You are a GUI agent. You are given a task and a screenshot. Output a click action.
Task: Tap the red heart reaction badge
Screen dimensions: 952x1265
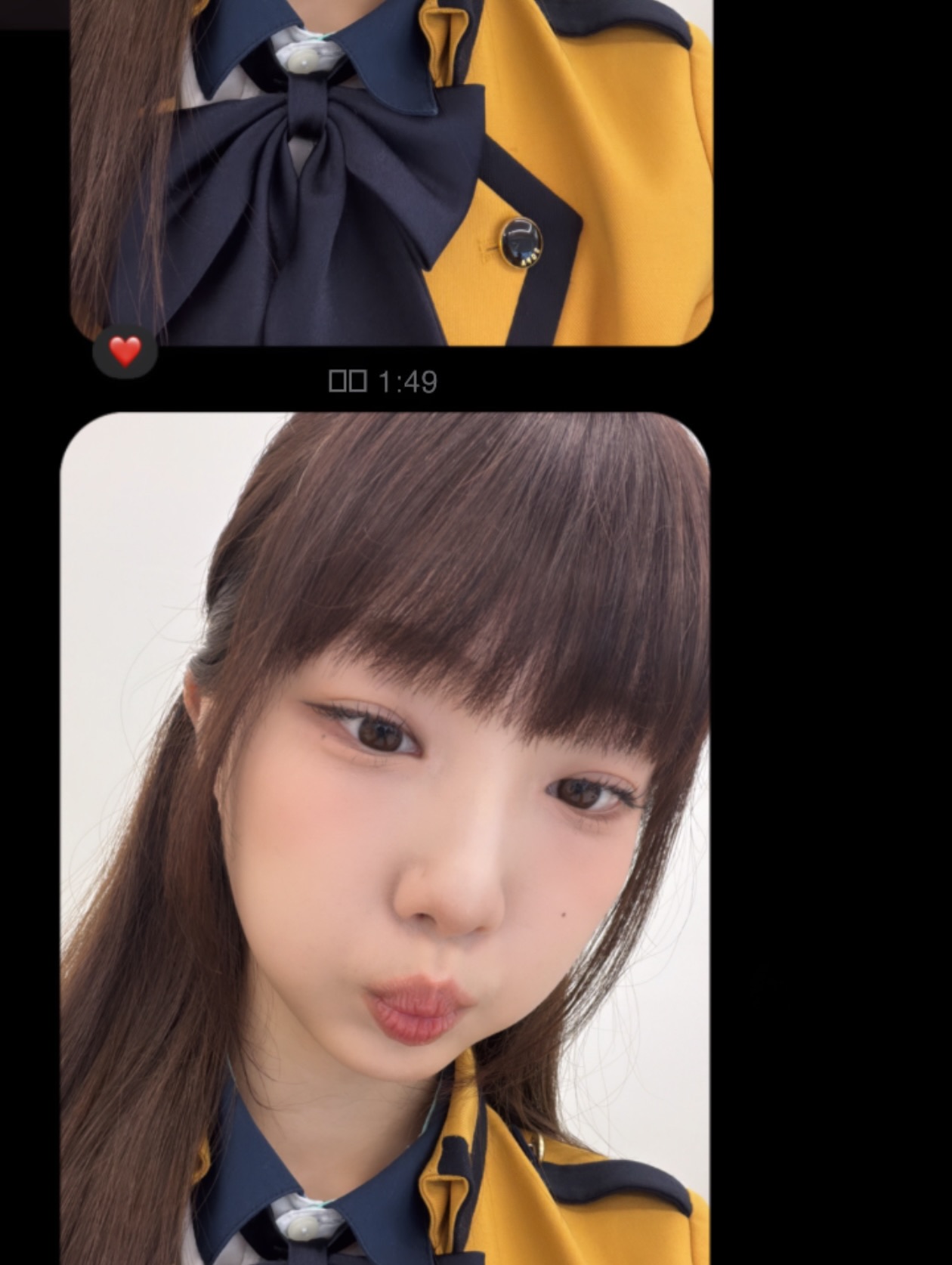click(125, 352)
